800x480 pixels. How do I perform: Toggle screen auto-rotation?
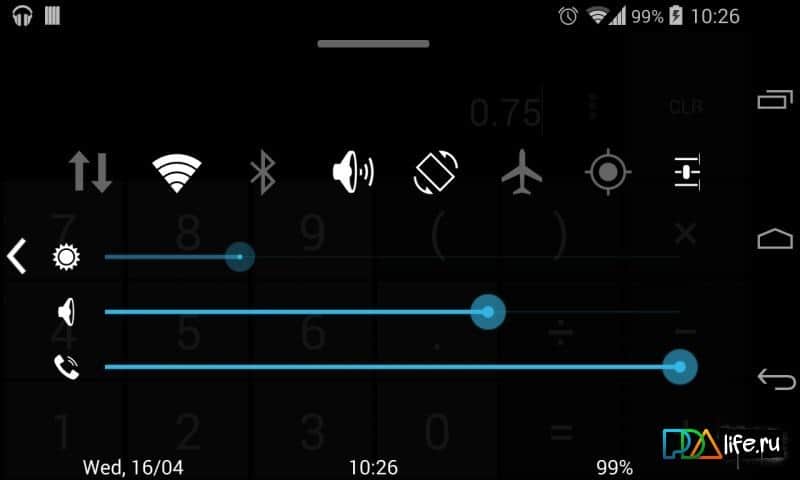436,172
